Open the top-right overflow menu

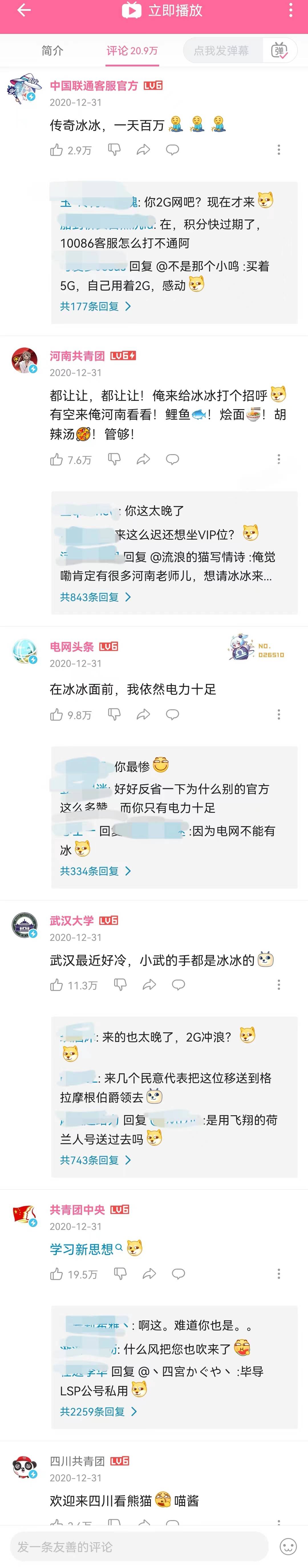click(x=290, y=10)
